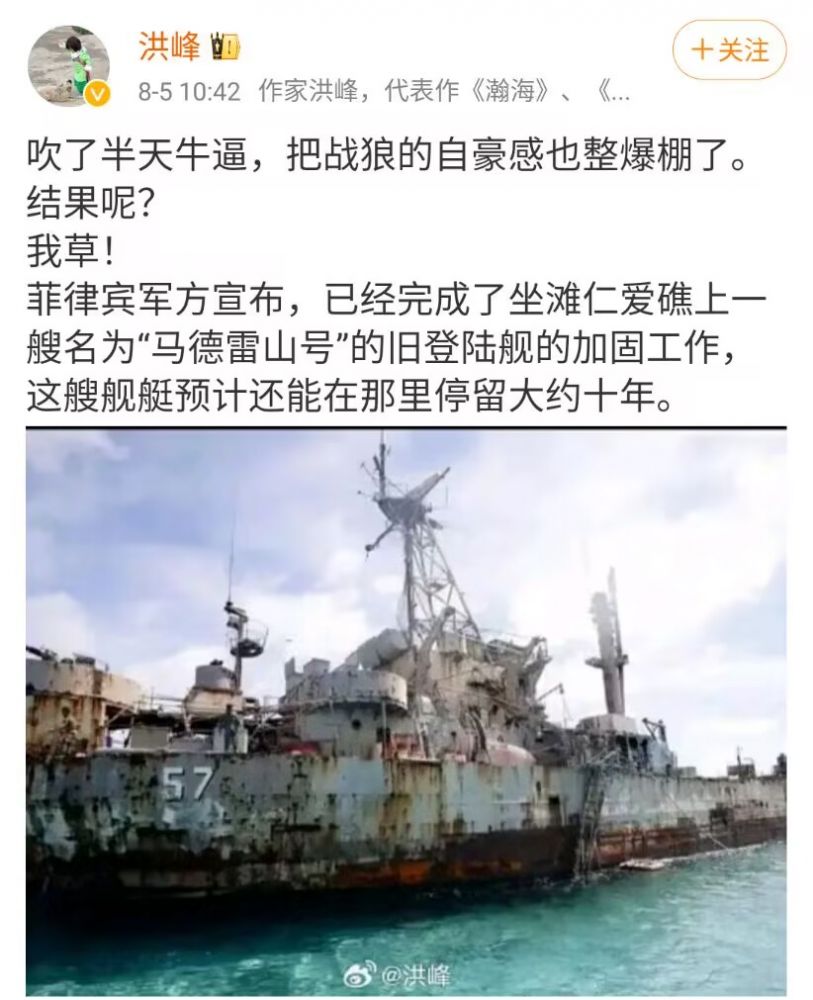Tap the username 洪峰
The height and width of the screenshot is (1000, 813).
coord(169,46)
